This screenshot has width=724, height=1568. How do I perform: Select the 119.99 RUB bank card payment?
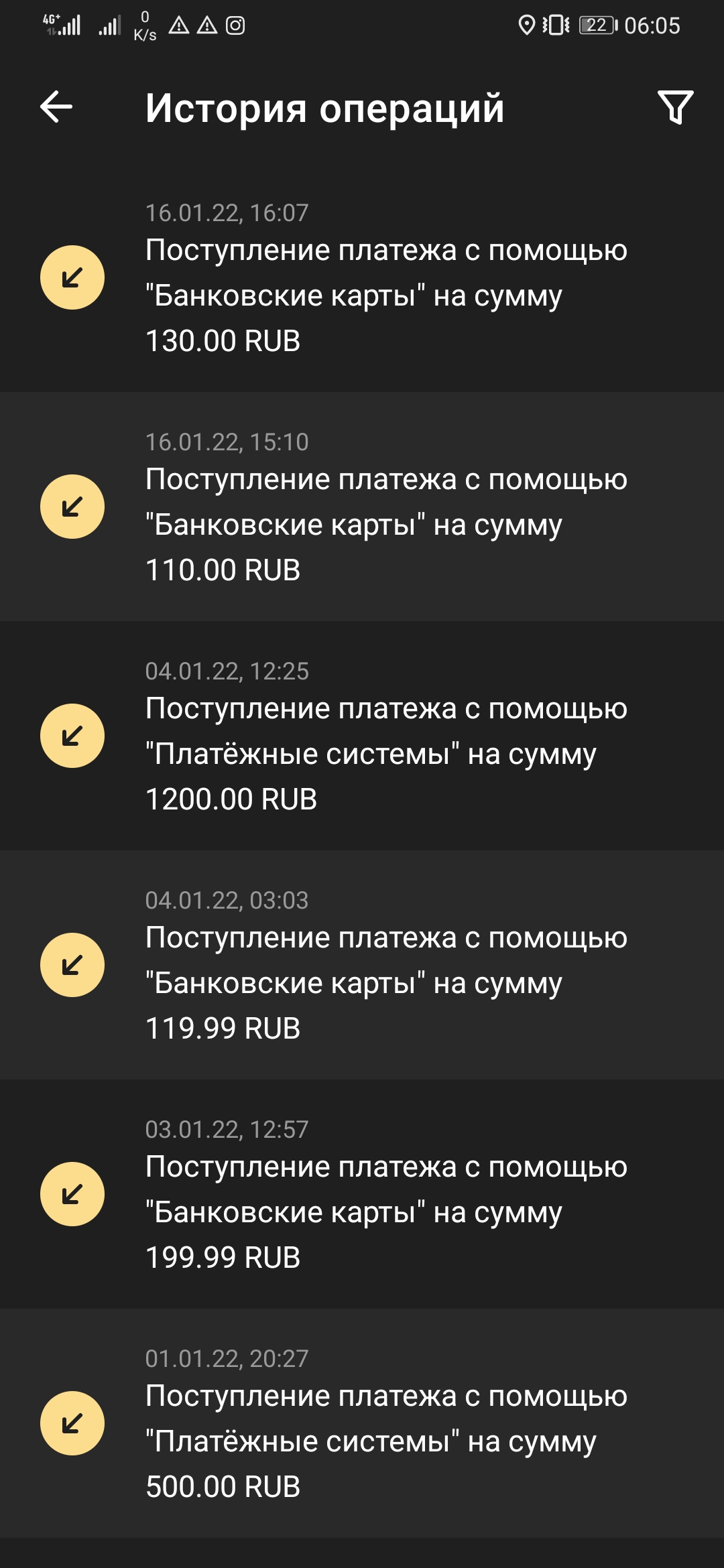click(362, 965)
